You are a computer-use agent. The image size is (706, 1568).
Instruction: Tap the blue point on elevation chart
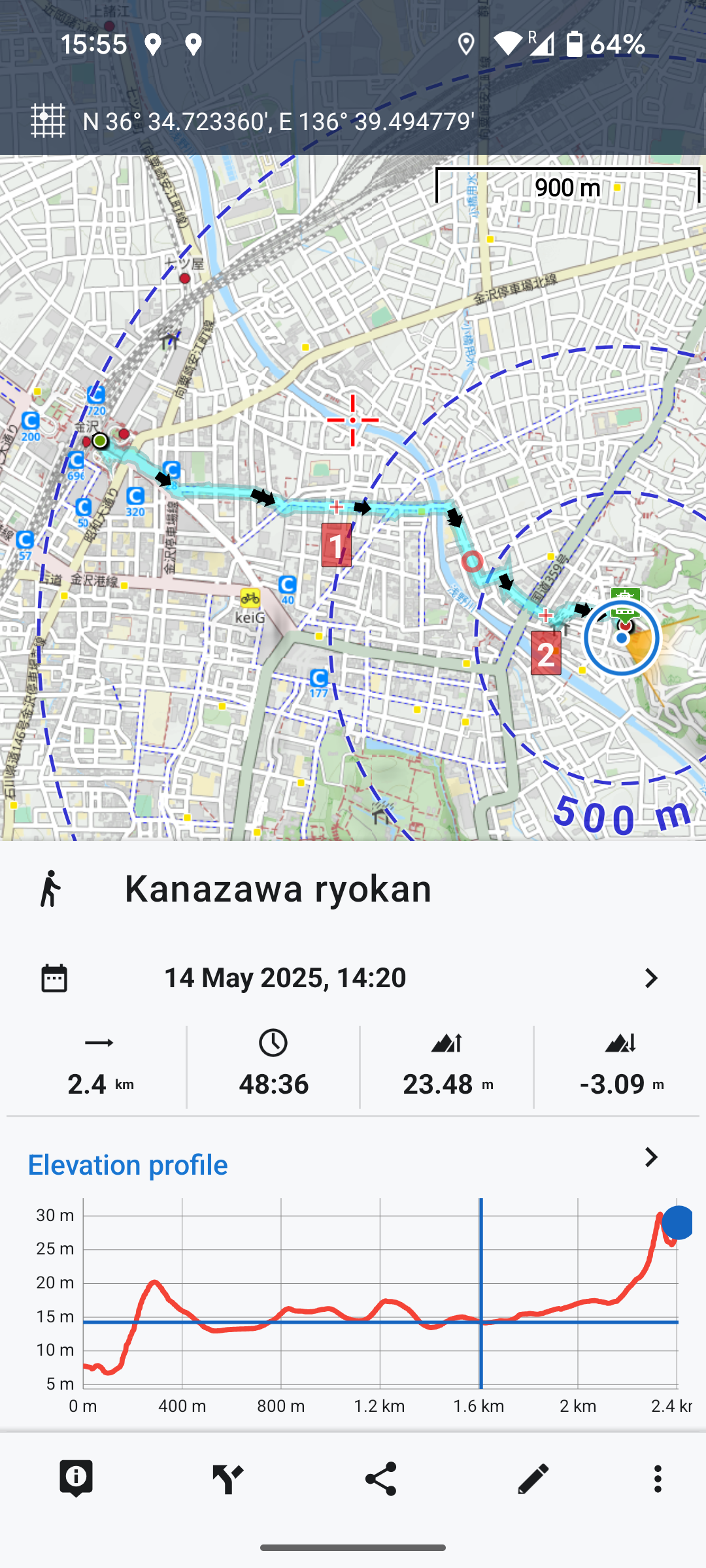[677, 1223]
